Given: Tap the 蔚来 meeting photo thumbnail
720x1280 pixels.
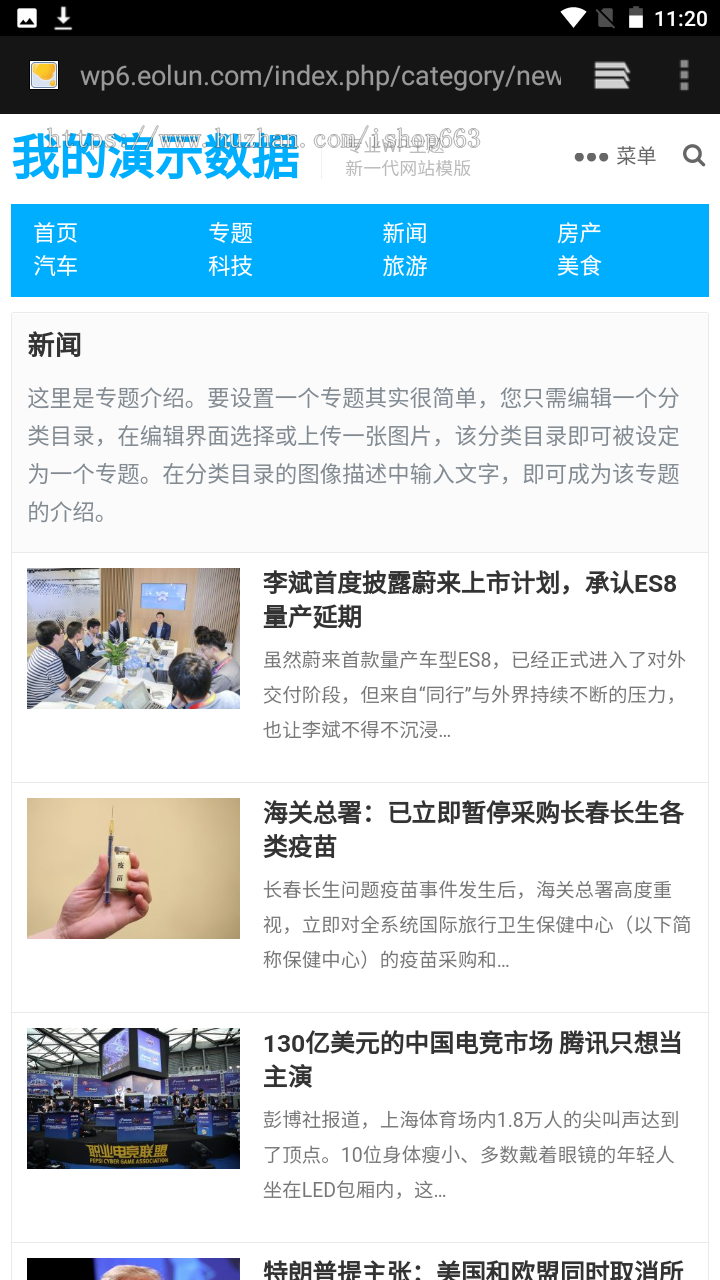Looking at the screenshot, I should (133, 638).
